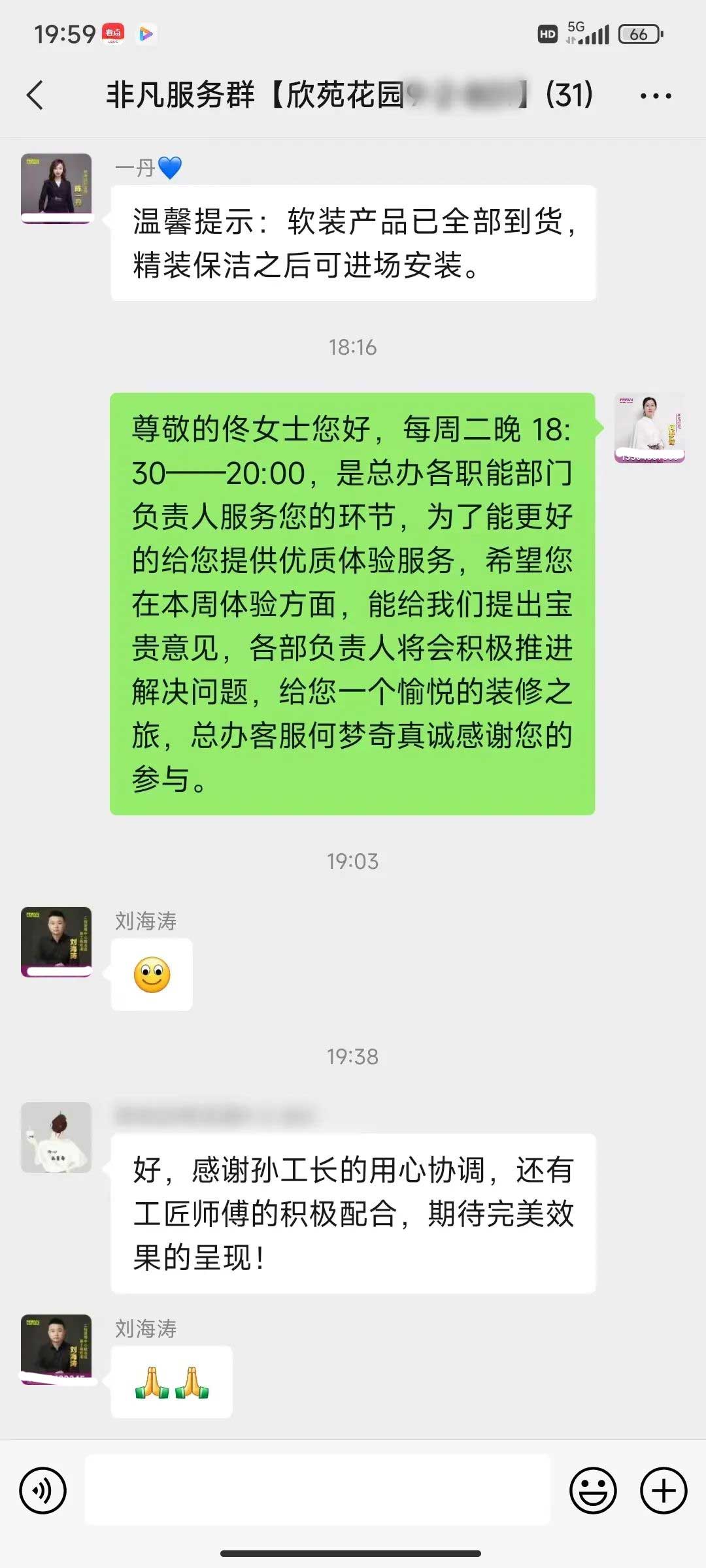Switch to voice message input
This screenshot has height=1568, width=706.
point(42,1490)
